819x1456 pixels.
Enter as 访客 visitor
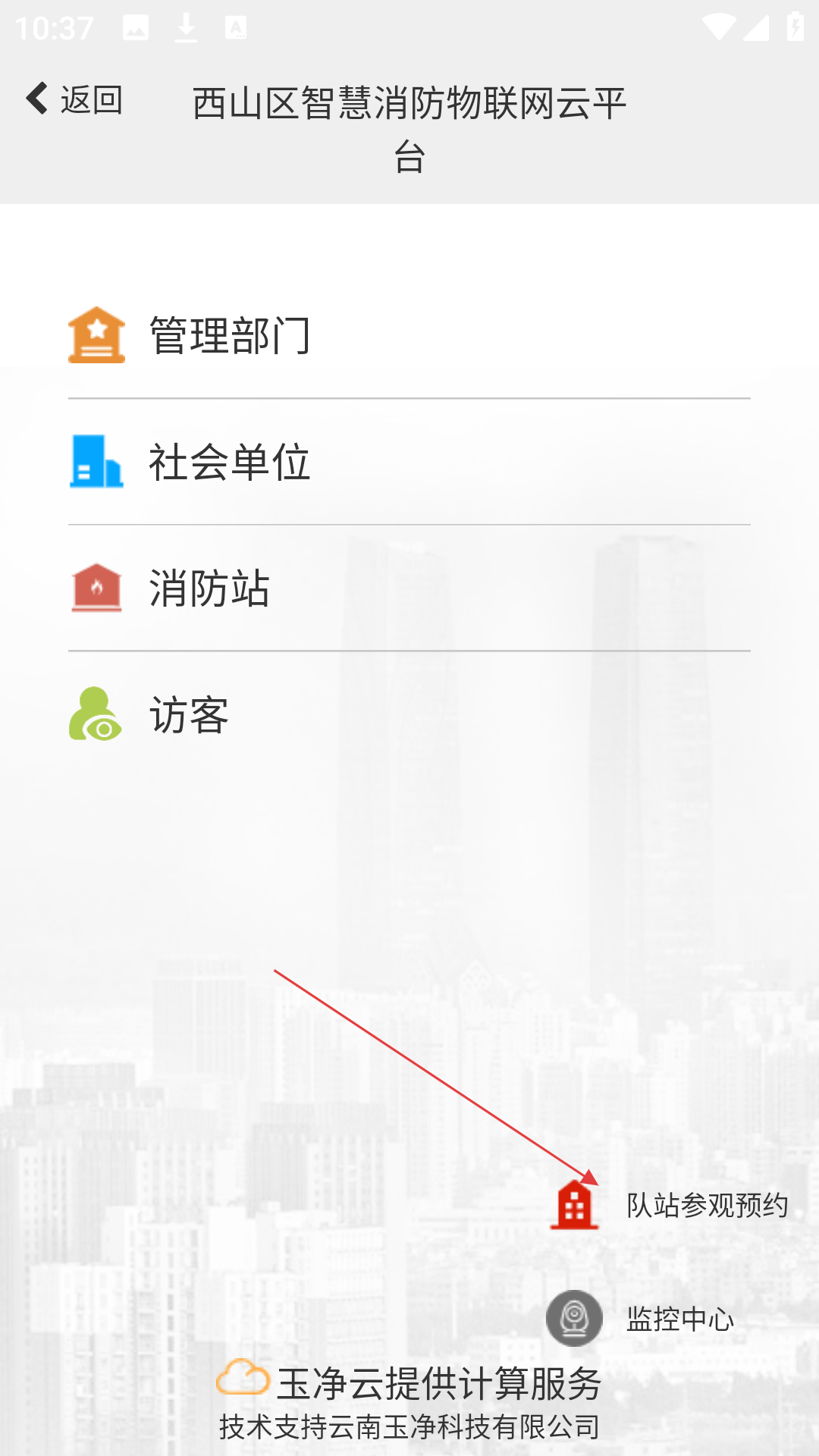pyautogui.click(x=188, y=714)
